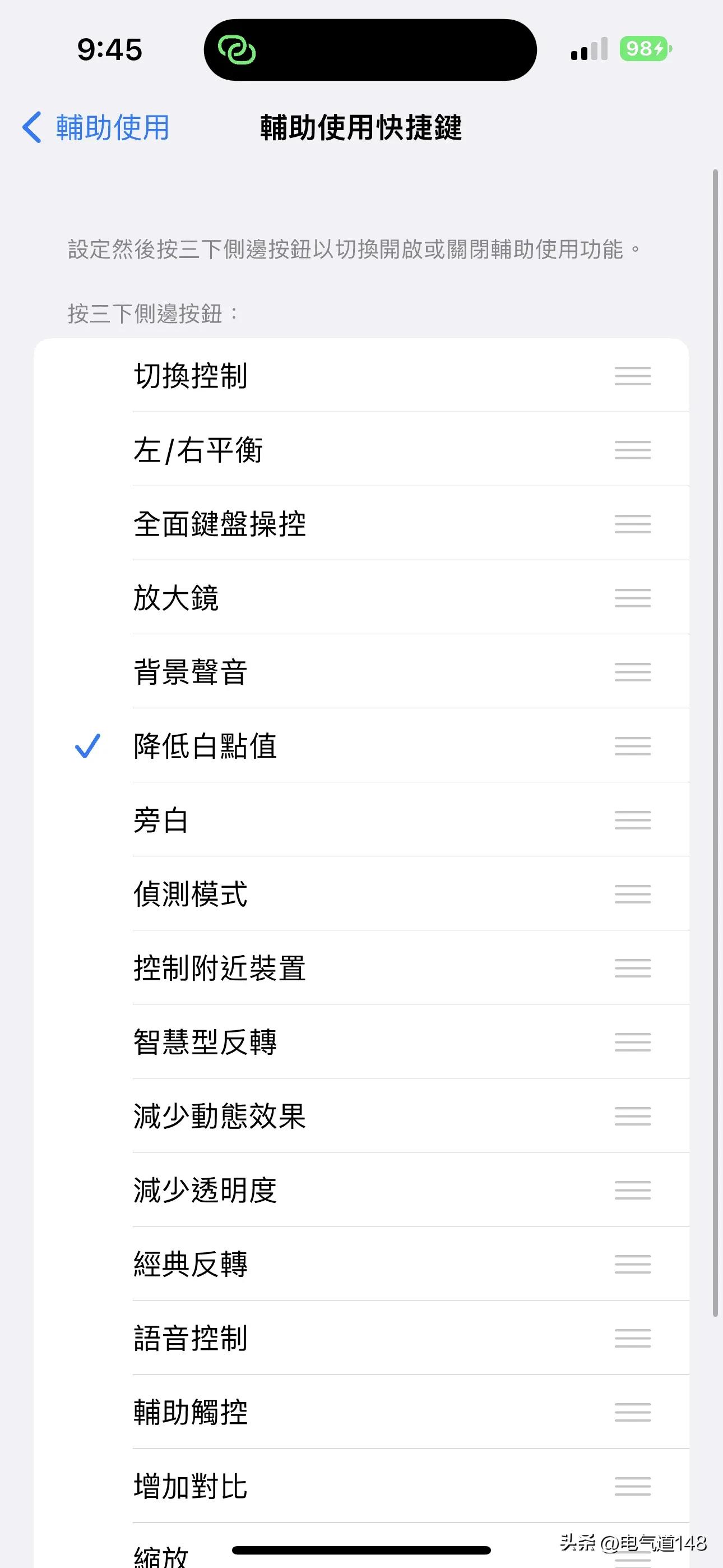Image resolution: width=723 pixels, height=1568 pixels.
Task: Click the reorder icon for 左/右平衡
Action: click(x=632, y=450)
